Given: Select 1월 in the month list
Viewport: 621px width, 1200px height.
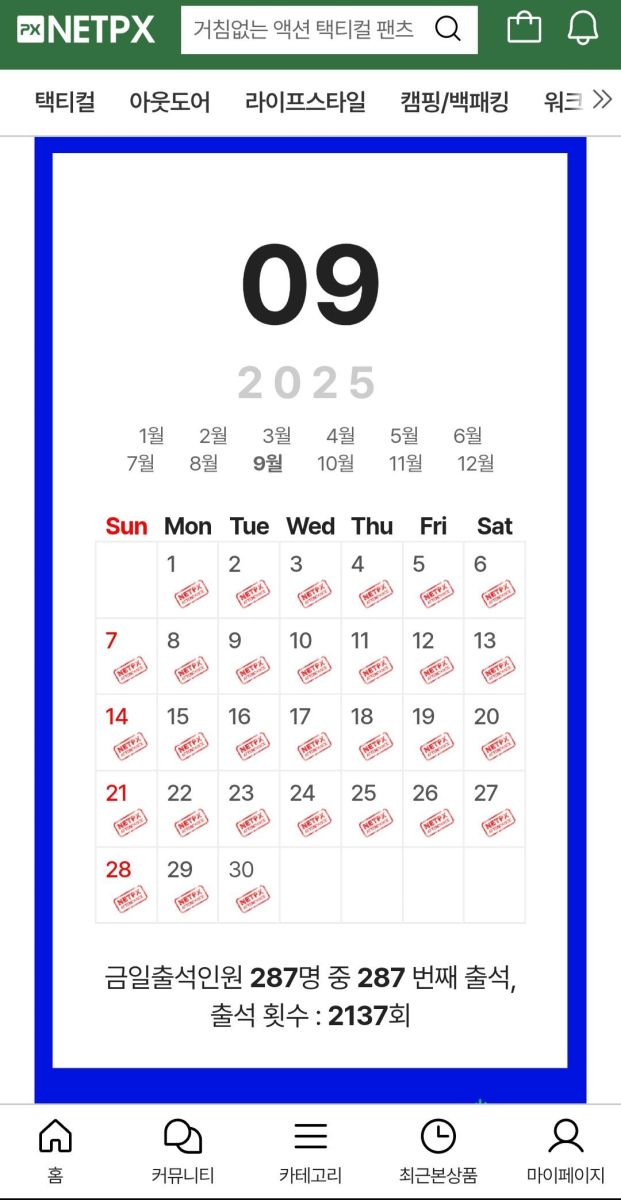Looking at the screenshot, I should click(x=152, y=436).
